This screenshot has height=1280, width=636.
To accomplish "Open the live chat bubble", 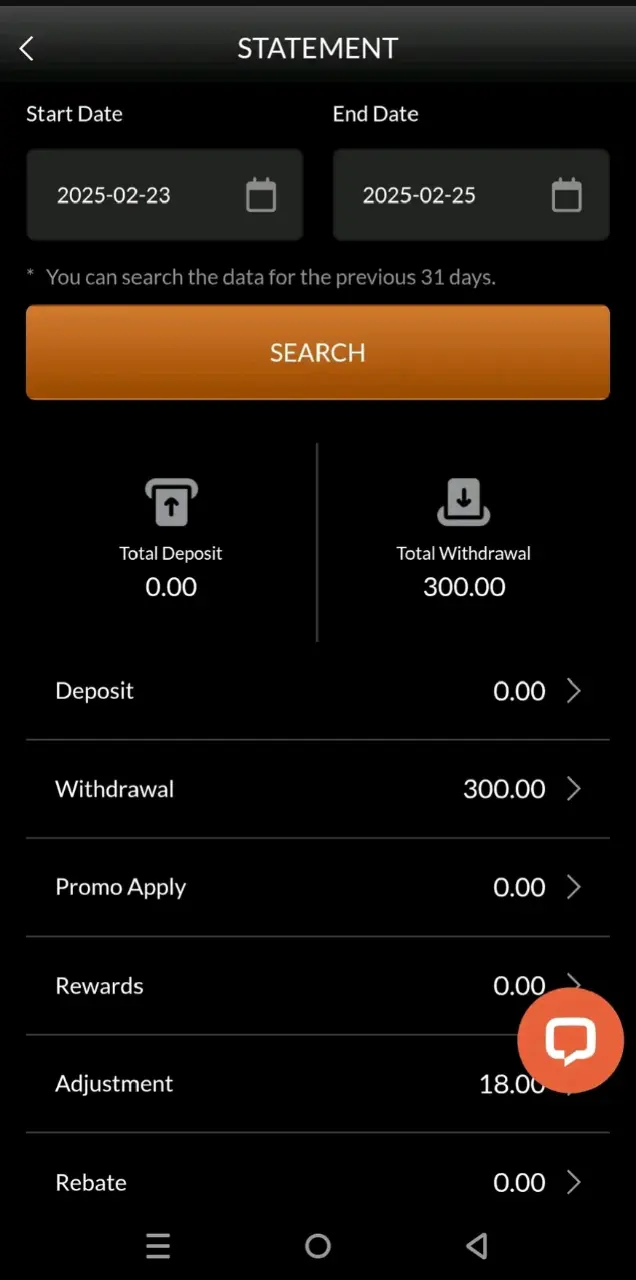I will (x=570, y=1041).
